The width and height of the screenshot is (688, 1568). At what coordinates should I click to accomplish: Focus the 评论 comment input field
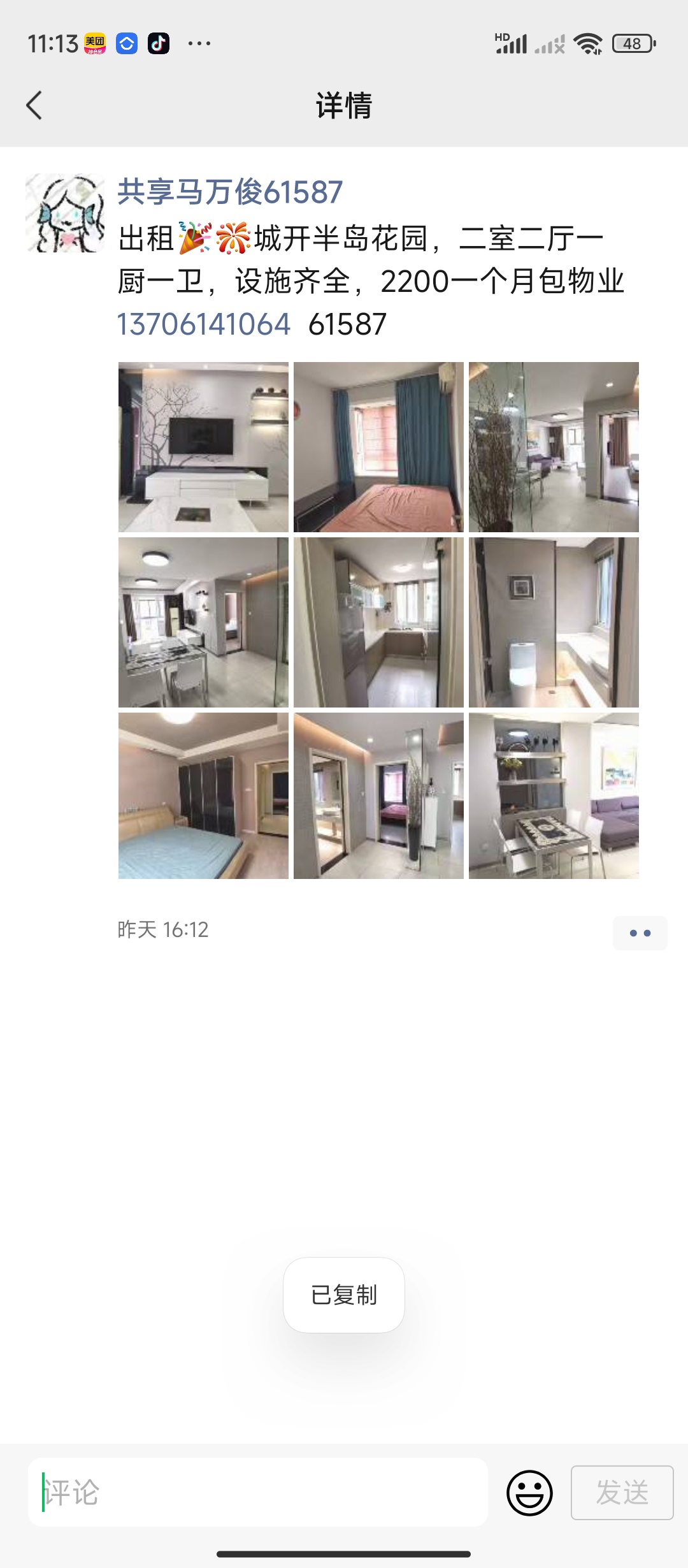tap(257, 1492)
